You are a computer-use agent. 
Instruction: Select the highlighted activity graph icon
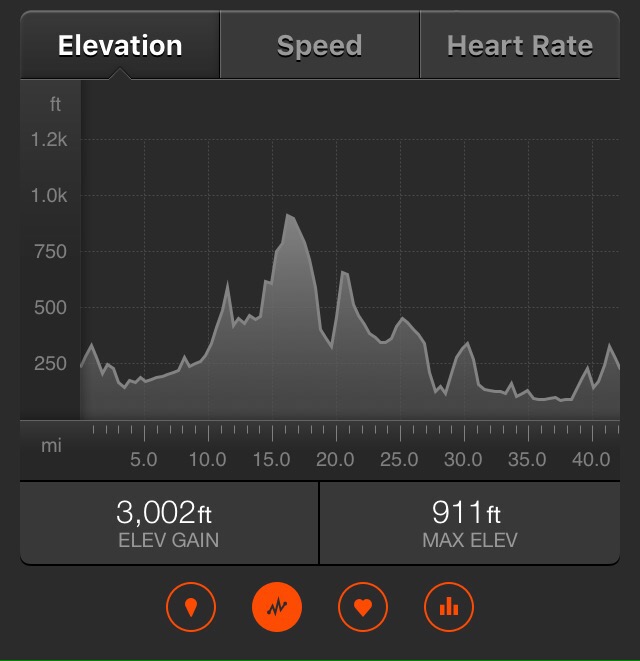(x=277, y=606)
